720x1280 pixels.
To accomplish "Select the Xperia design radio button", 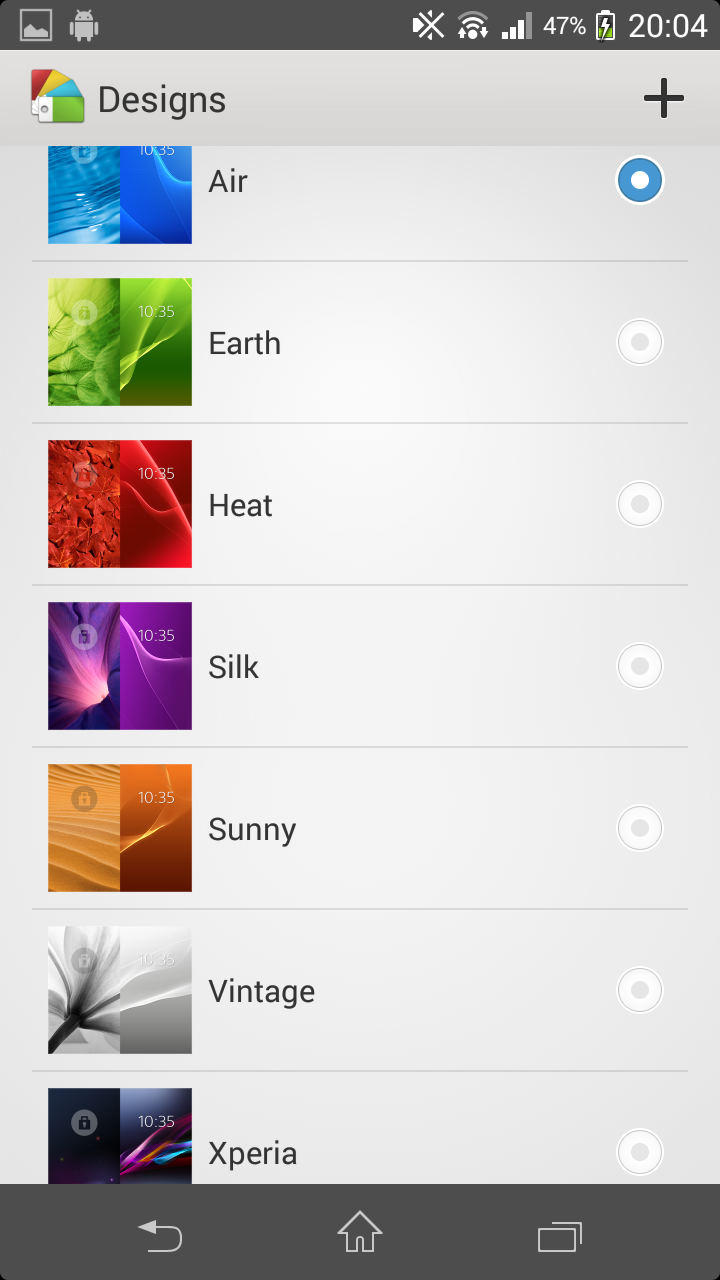I will coord(640,1153).
